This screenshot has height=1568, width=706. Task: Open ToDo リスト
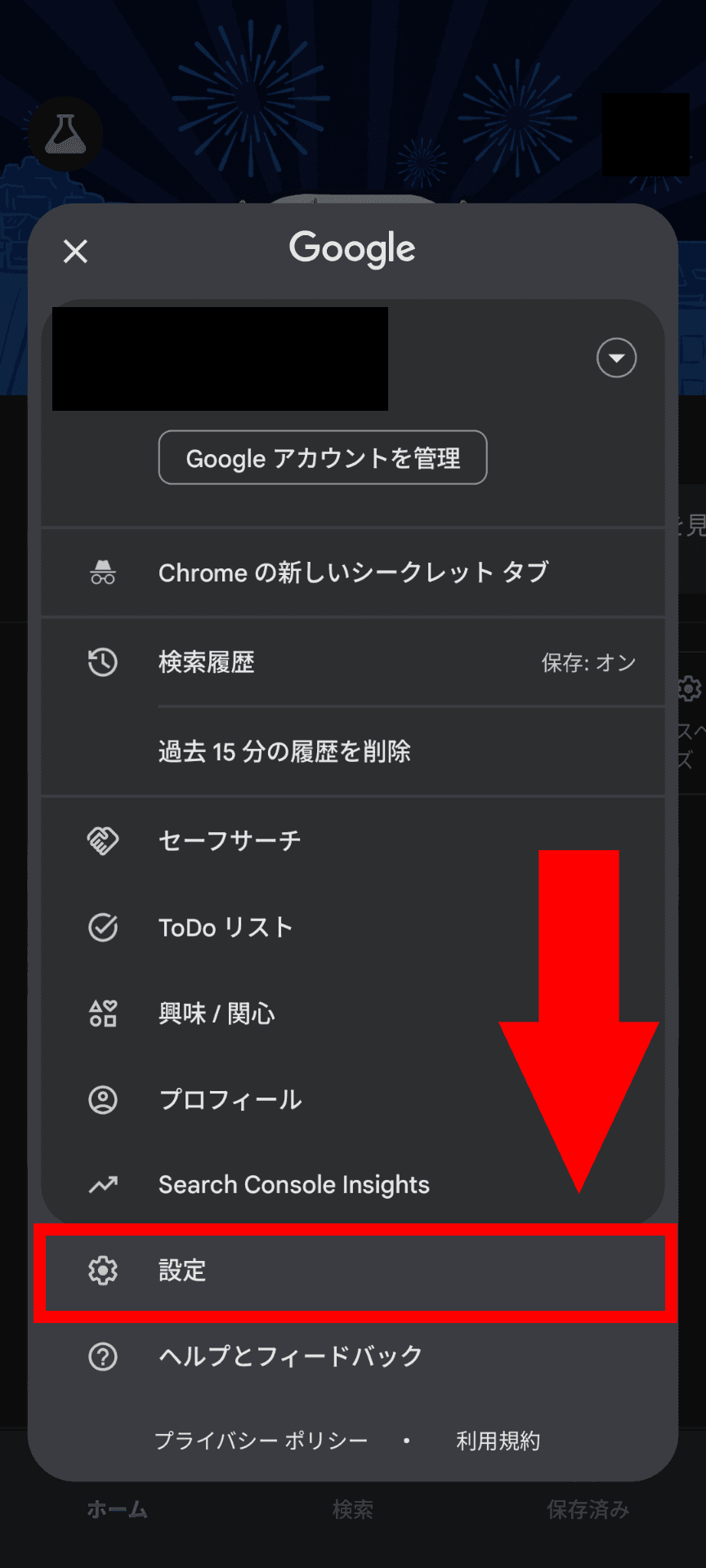coord(353,928)
